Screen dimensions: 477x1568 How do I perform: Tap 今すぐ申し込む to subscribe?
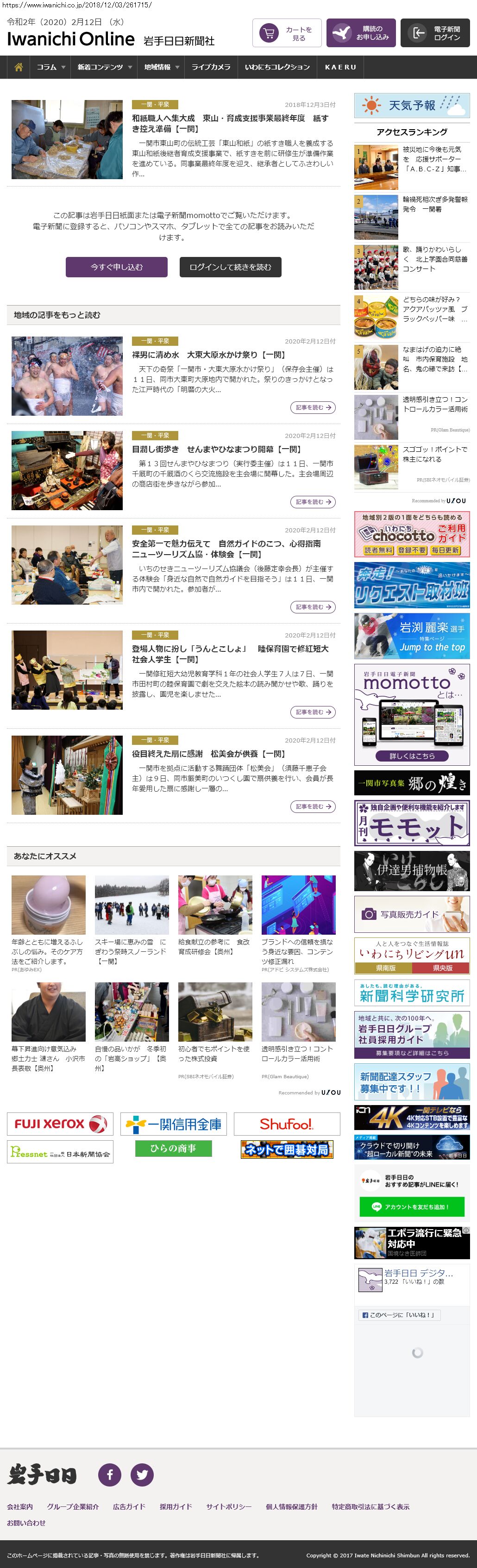point(116,267)
